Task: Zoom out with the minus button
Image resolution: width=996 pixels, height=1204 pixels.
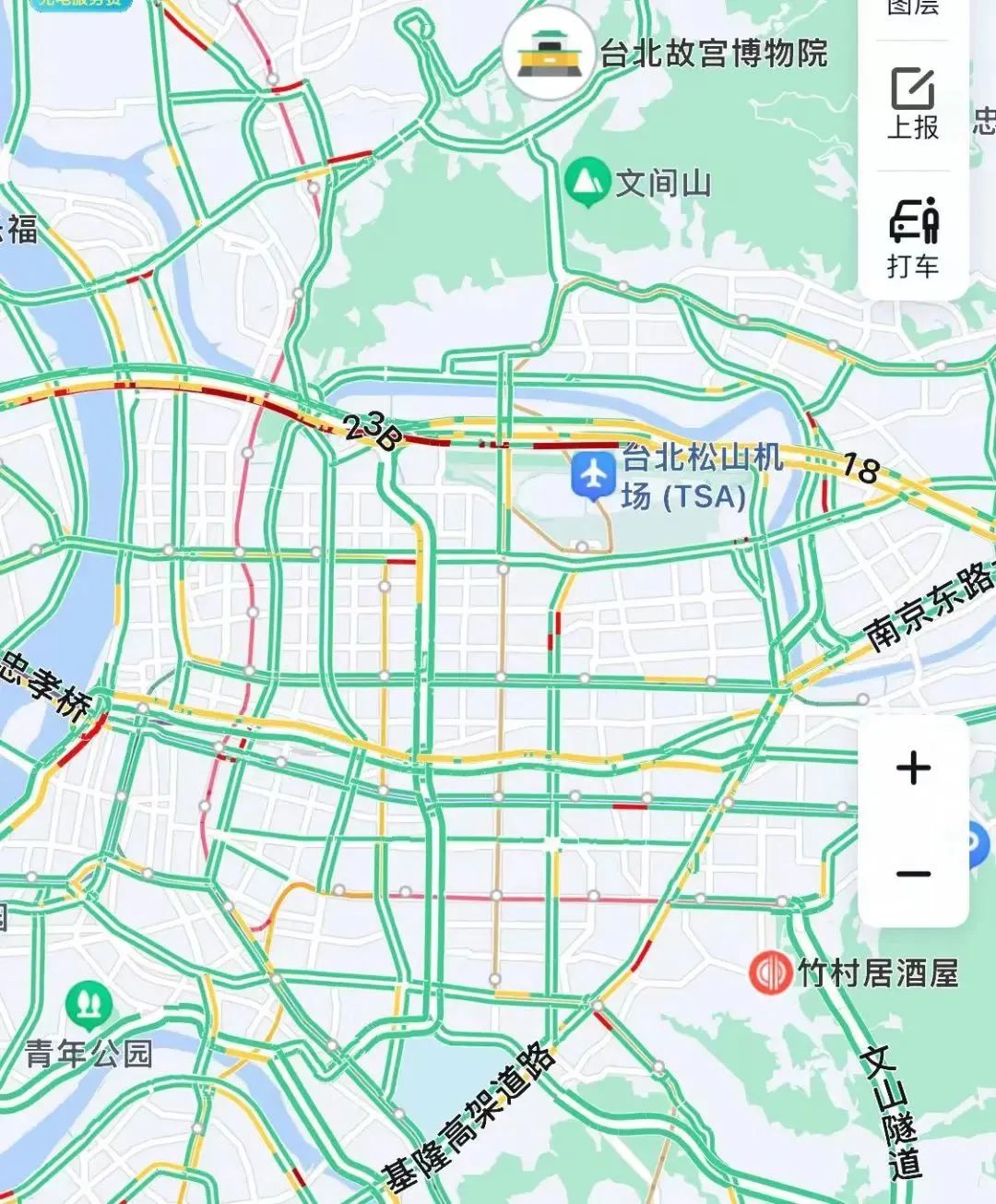Action: pyautogui.click(x=913, y=874)
